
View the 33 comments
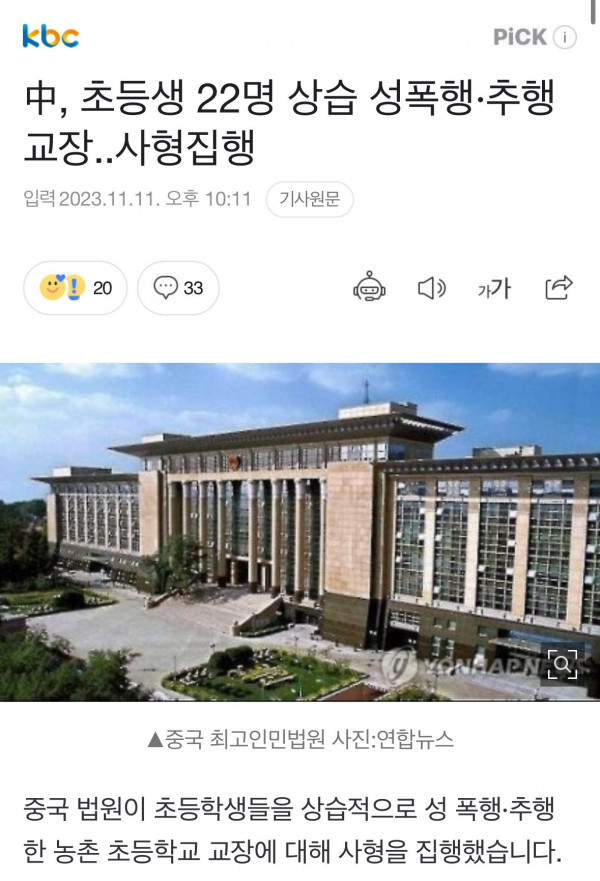click(x=178, y=288)
